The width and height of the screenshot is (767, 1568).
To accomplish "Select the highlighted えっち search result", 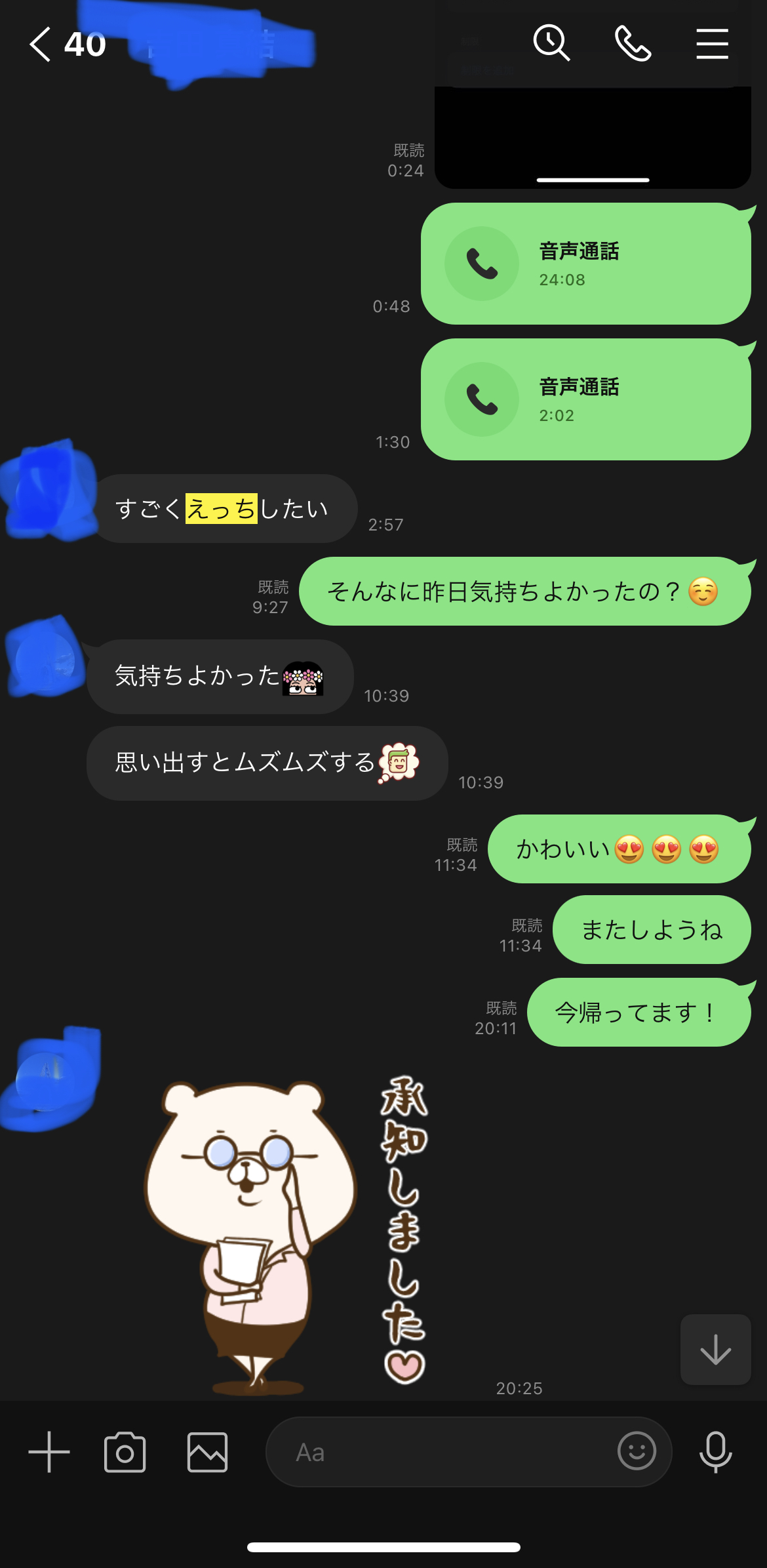I will pyautogui.click(x=221, y=508).
